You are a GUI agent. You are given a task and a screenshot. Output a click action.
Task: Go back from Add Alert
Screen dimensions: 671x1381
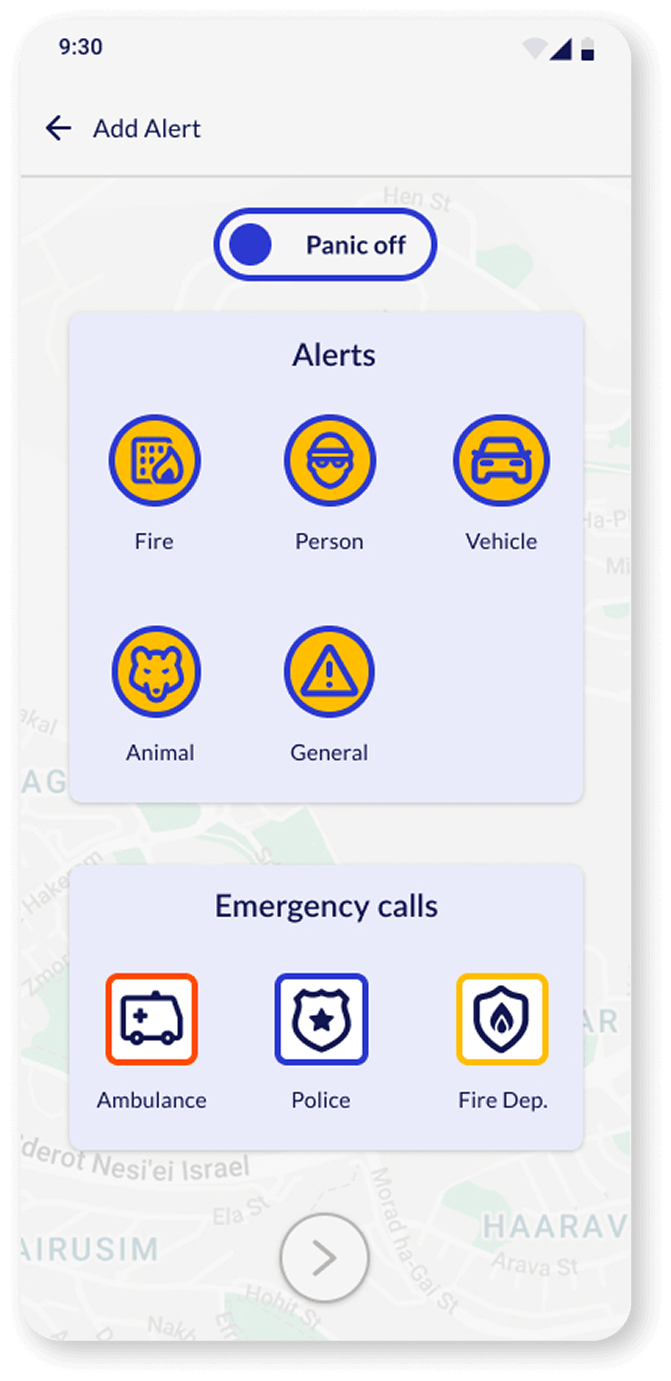point(59,128)
